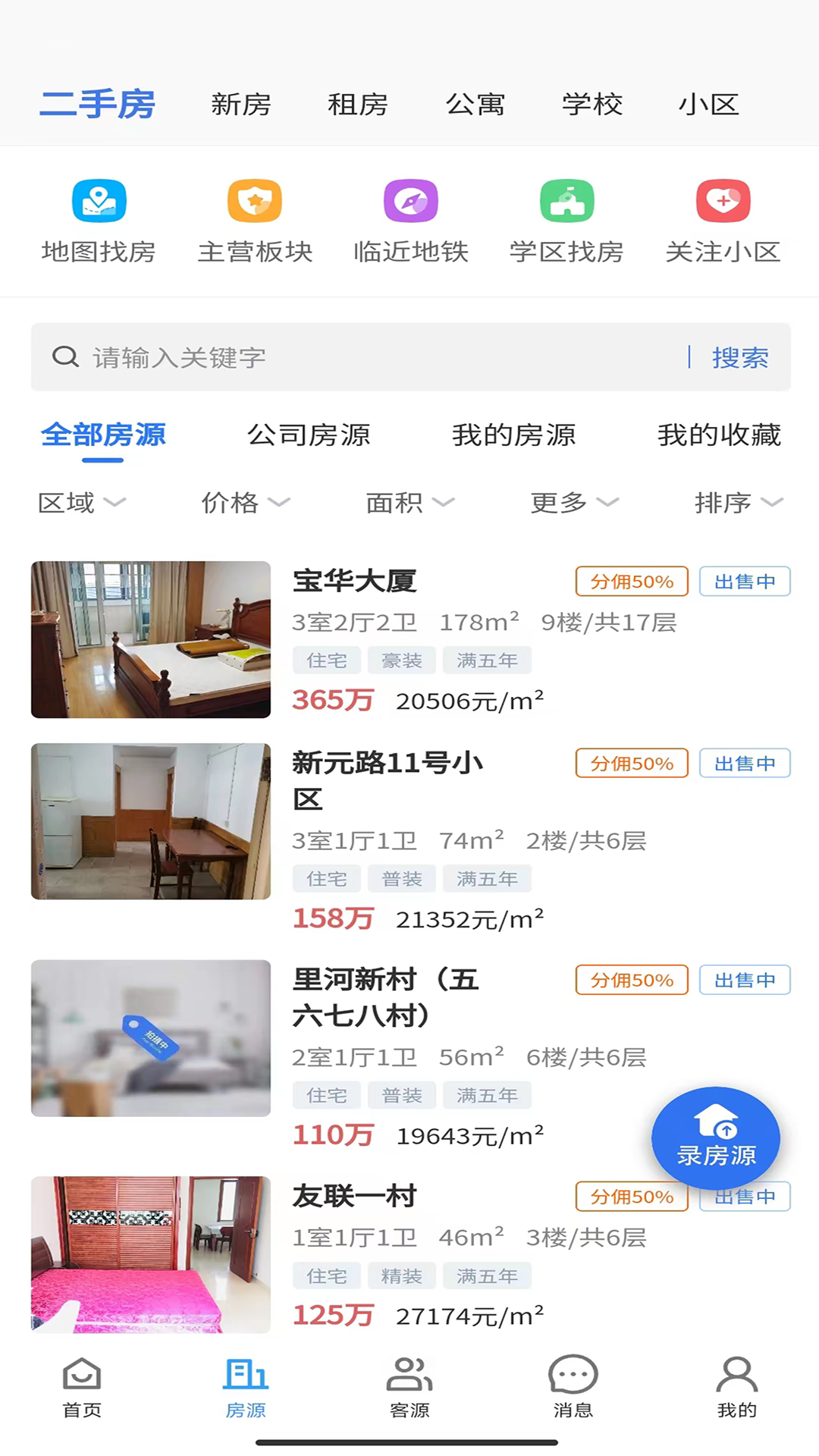This screenshot has height=1456, width=819.
Task: Tap the 录房源 floating button
Action: (716, 1139)
